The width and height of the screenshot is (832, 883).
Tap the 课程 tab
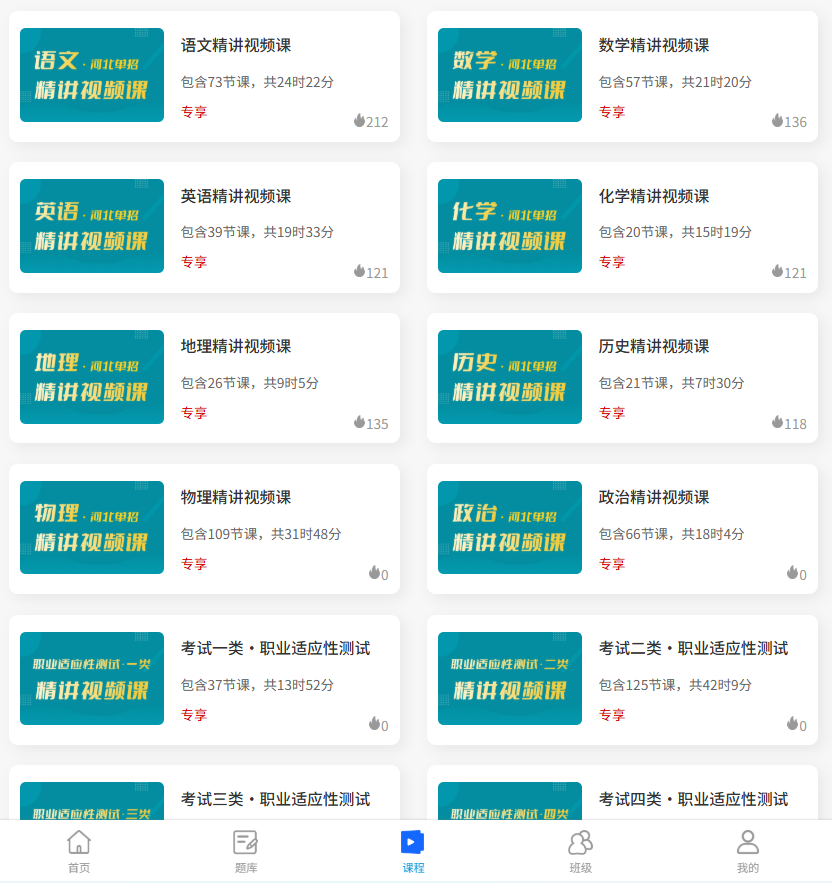413,852
